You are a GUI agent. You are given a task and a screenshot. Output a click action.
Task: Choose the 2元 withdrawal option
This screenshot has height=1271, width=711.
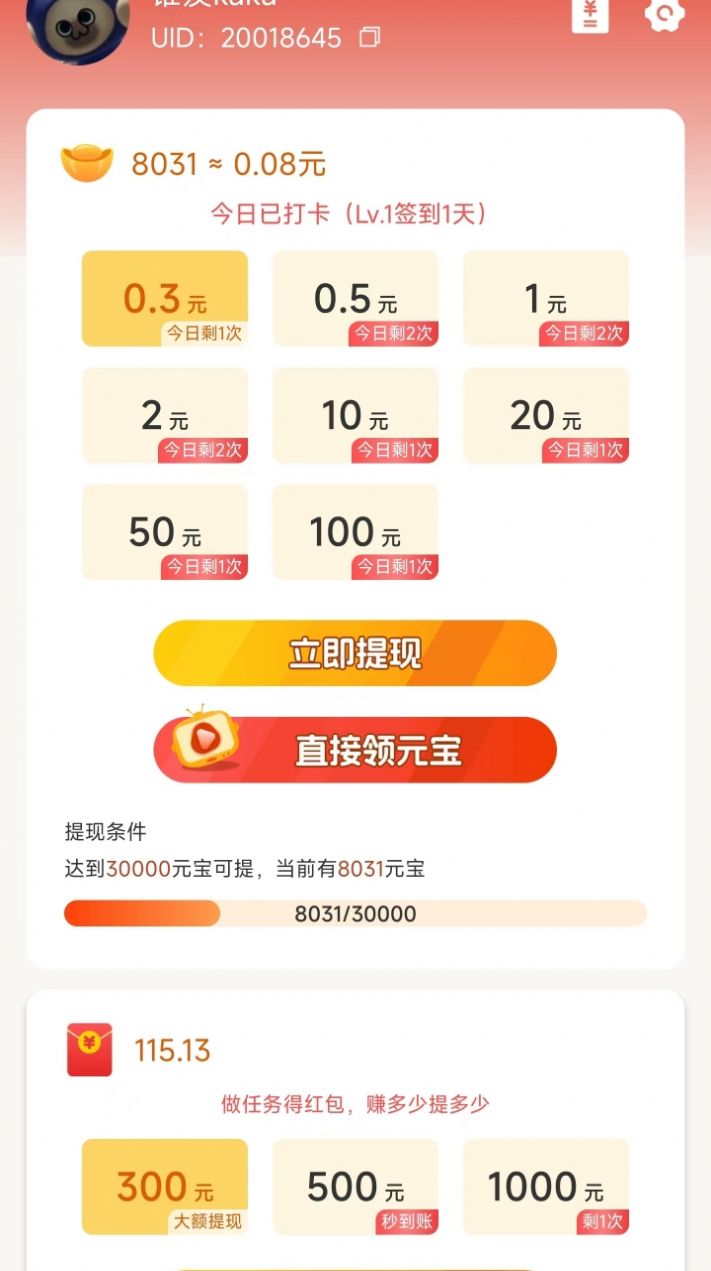coord(165,414)
